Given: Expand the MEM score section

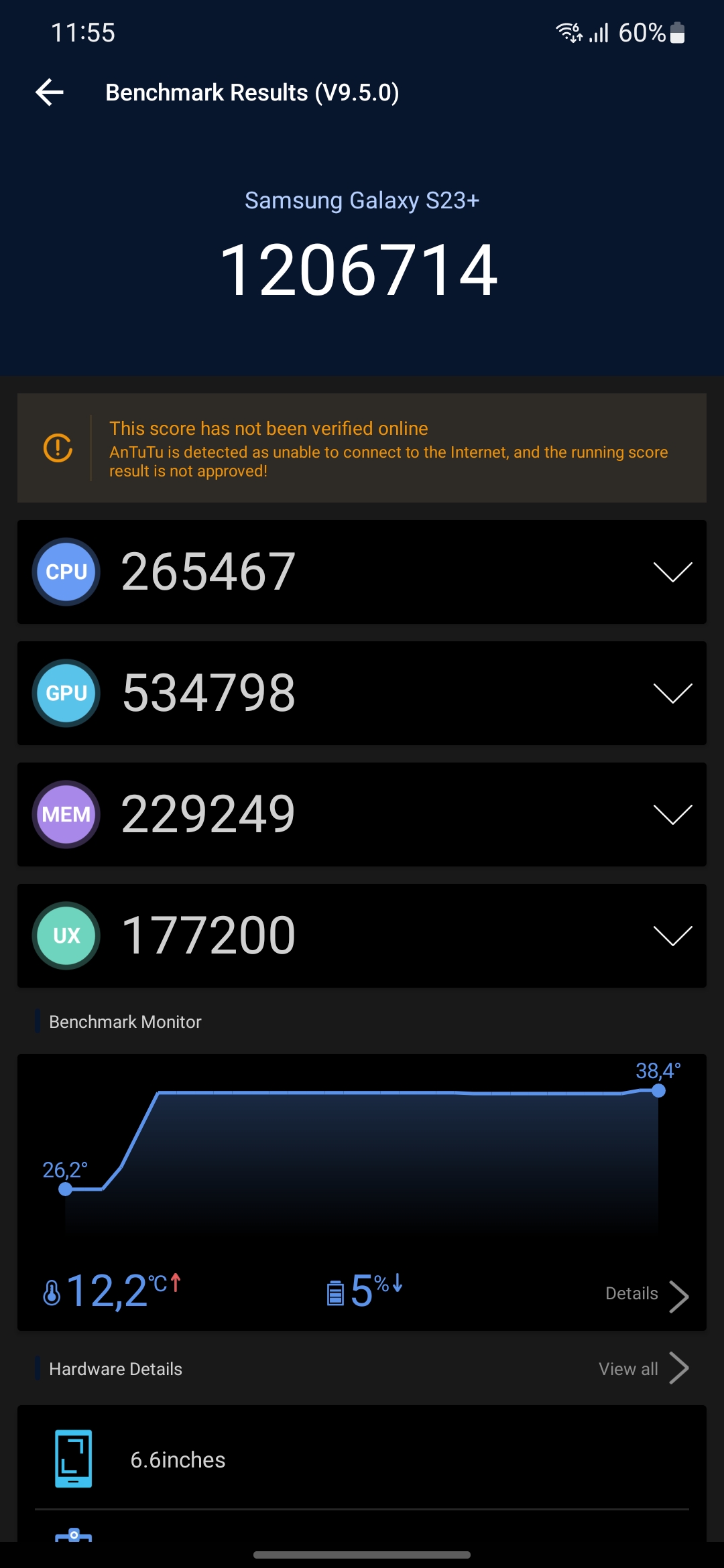Looking at the screenshot, I should point(672,815).
